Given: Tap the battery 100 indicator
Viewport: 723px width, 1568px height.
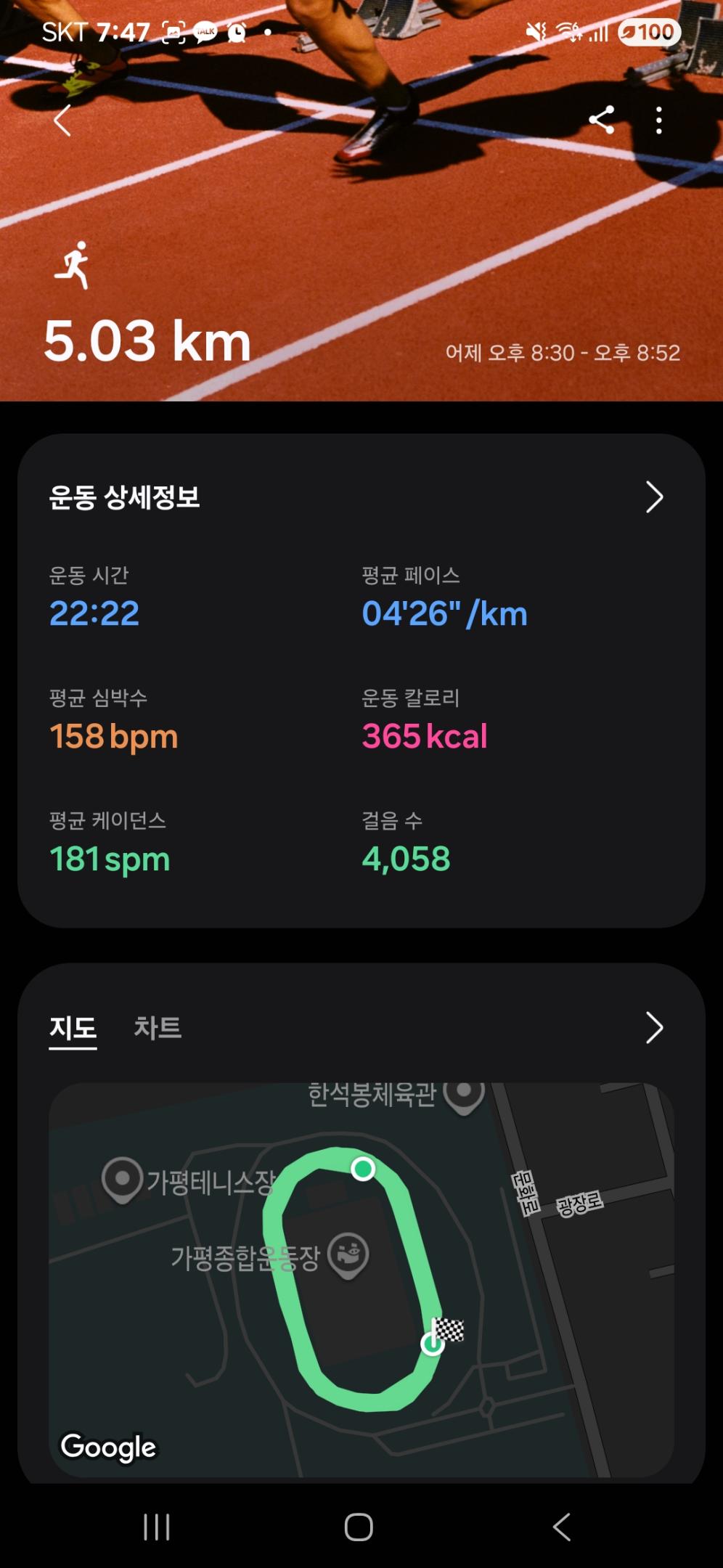Looking at the screenshot, I should (x=648, y=32).
